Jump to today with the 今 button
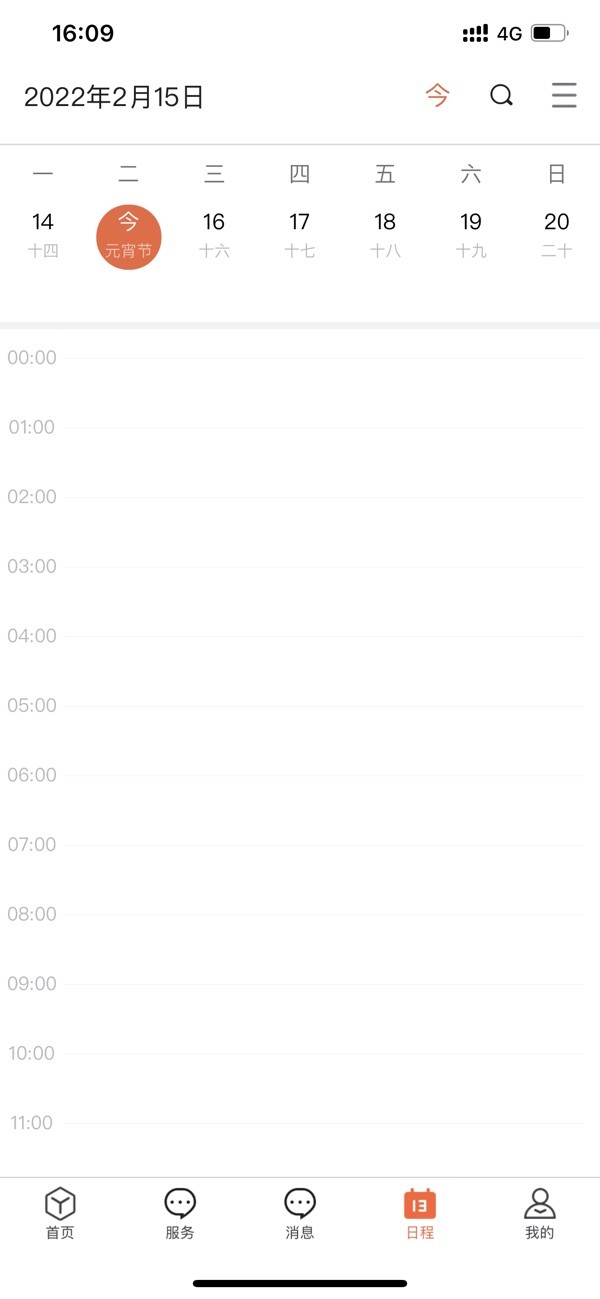 coord(438,96)
